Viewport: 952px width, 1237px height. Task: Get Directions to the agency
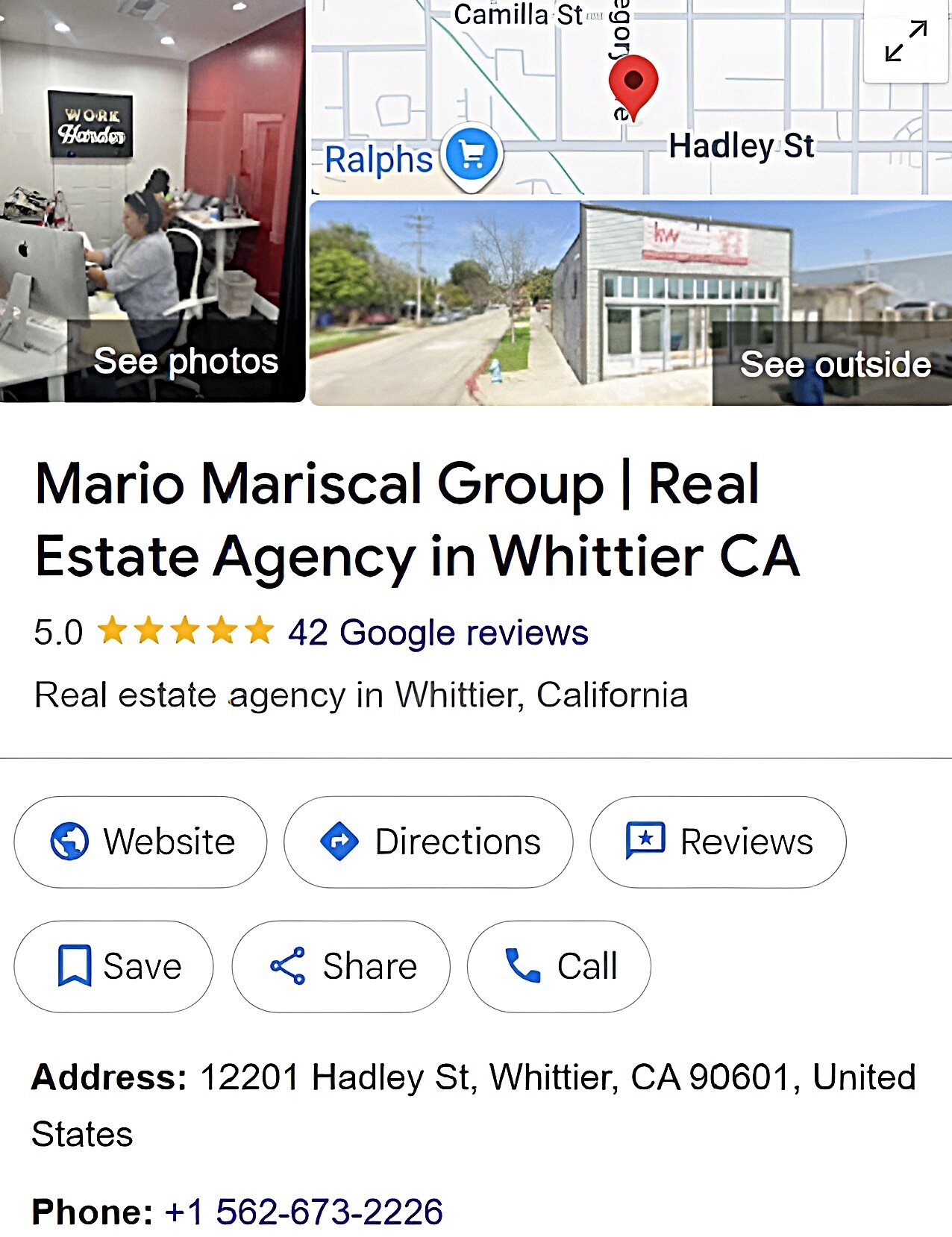pos(428,842)
